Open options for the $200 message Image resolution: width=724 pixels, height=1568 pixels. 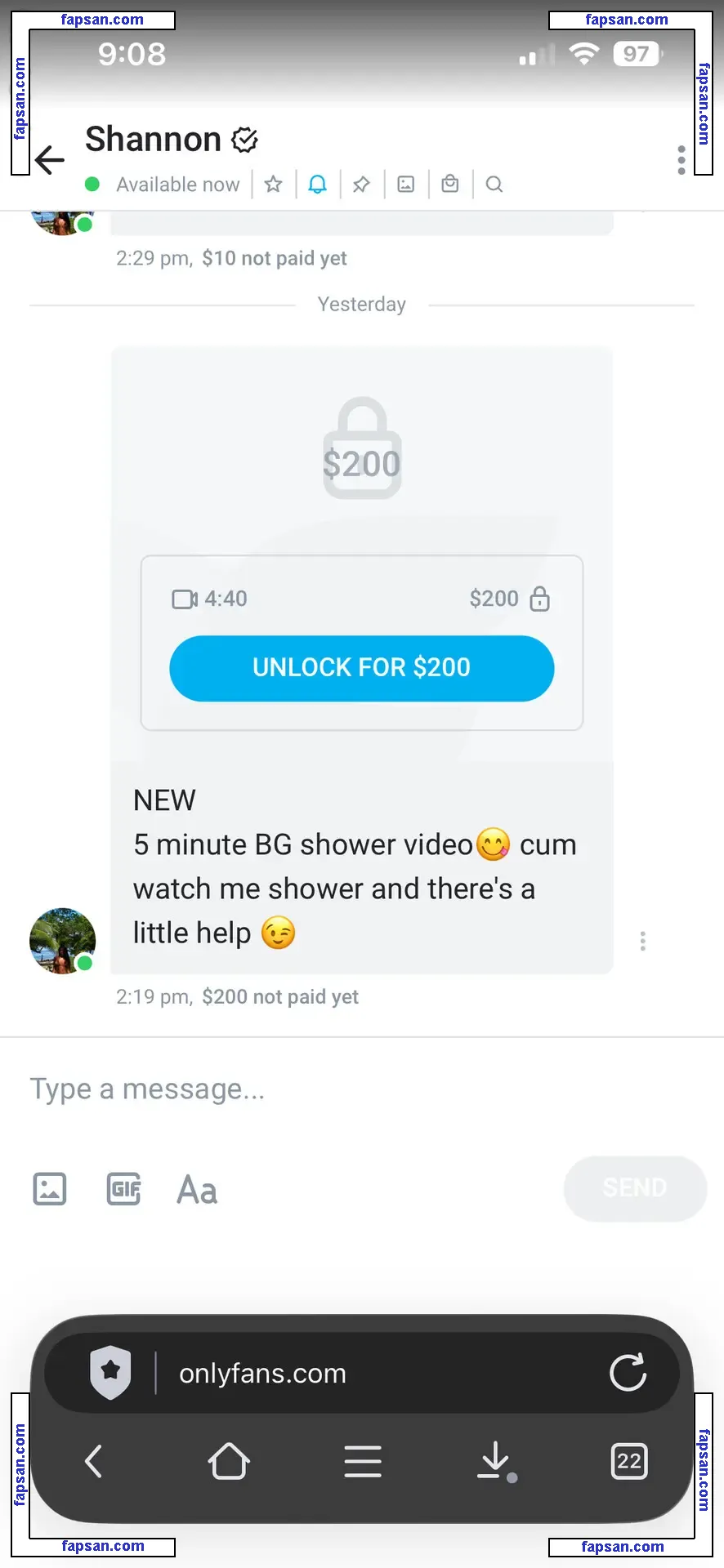pos(643,942)
